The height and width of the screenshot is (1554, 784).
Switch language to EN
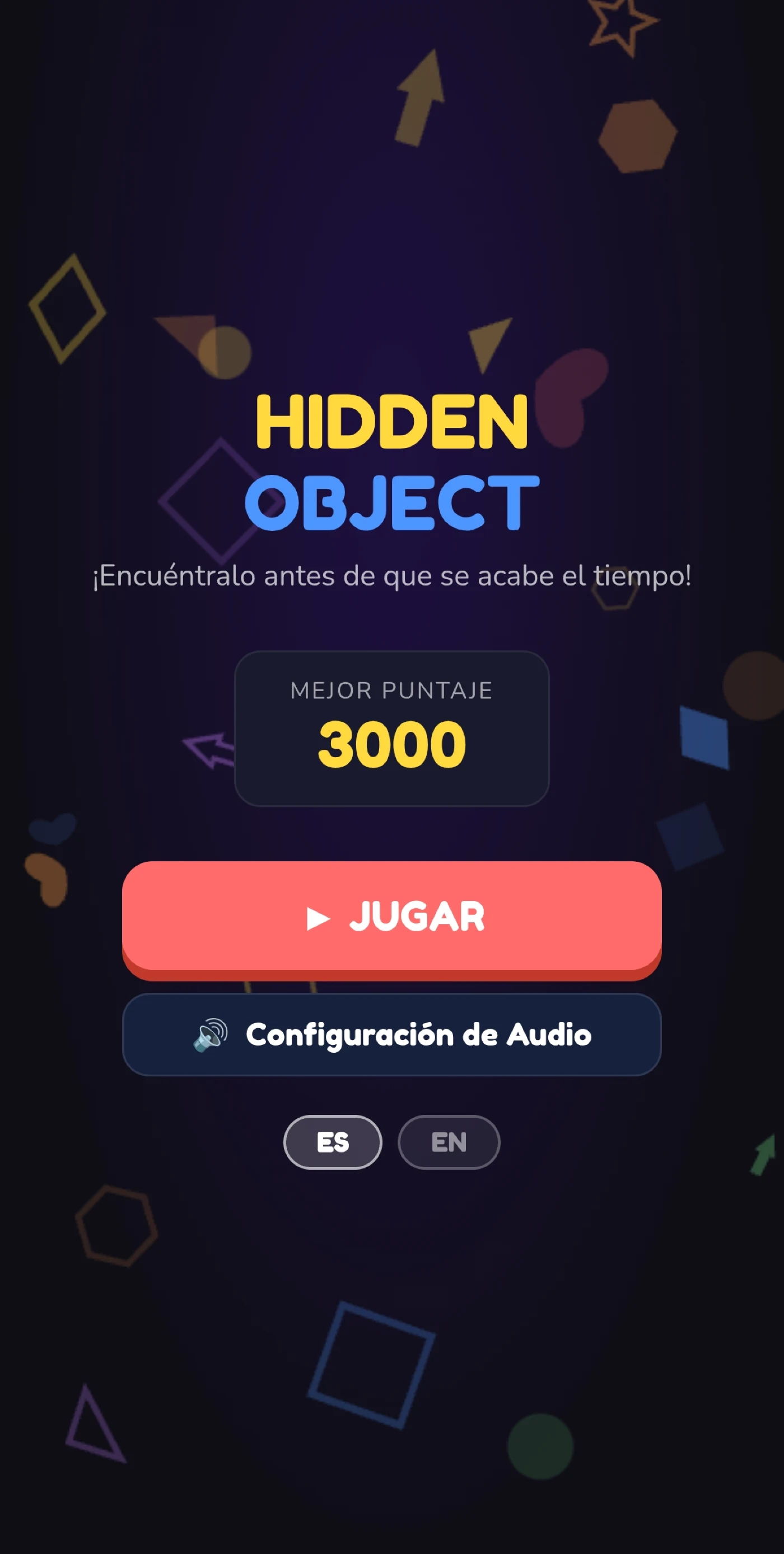pos(449,1142)
